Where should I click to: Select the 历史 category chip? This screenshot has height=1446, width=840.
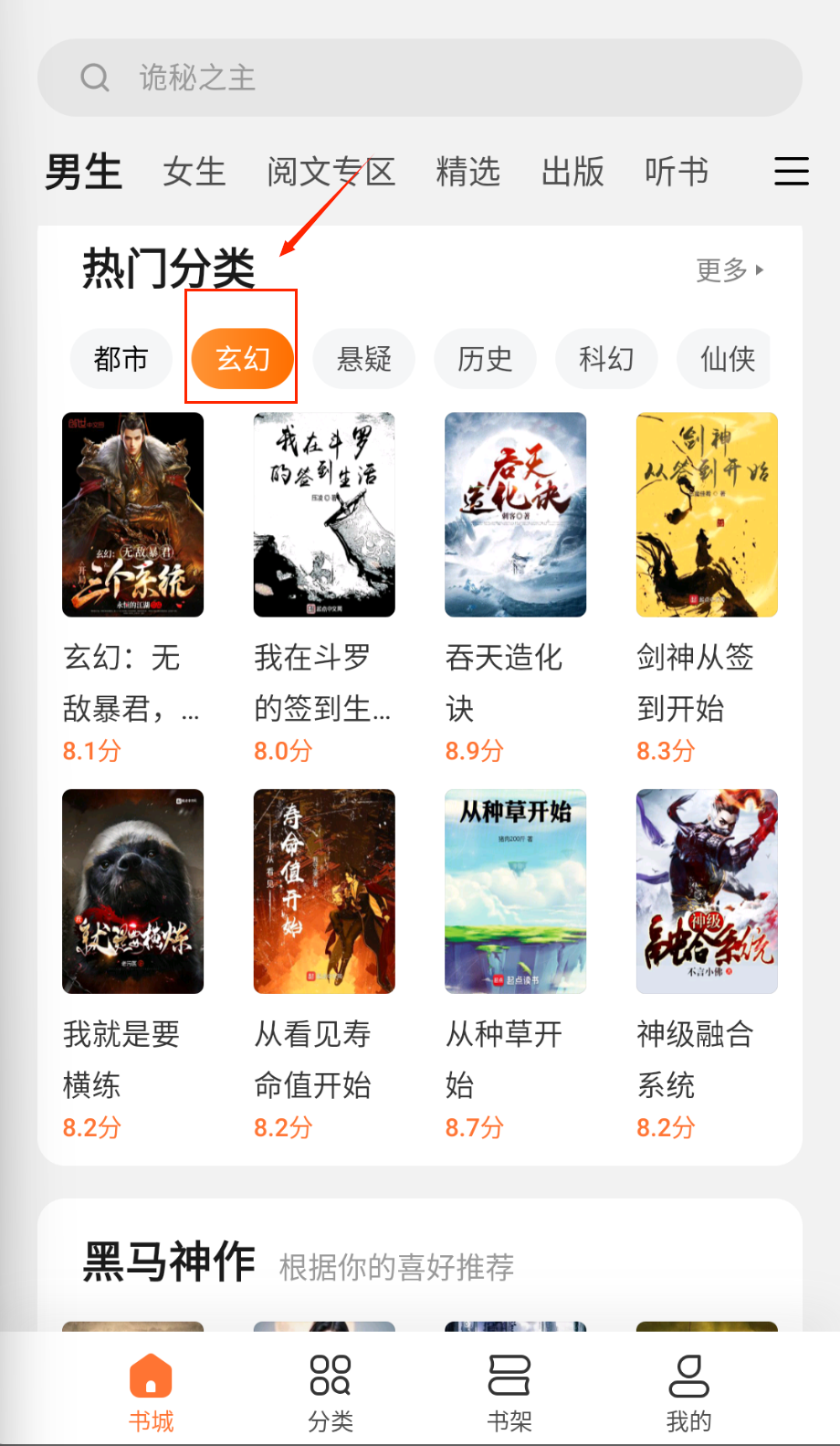pos(485,359)
